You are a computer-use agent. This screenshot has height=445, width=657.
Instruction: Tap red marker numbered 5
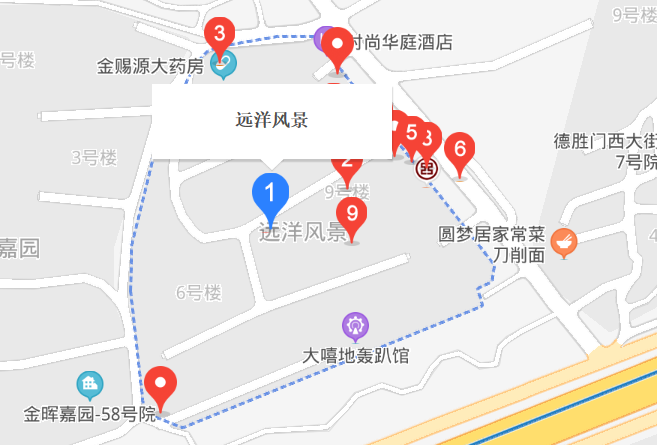tap(412, 134)
